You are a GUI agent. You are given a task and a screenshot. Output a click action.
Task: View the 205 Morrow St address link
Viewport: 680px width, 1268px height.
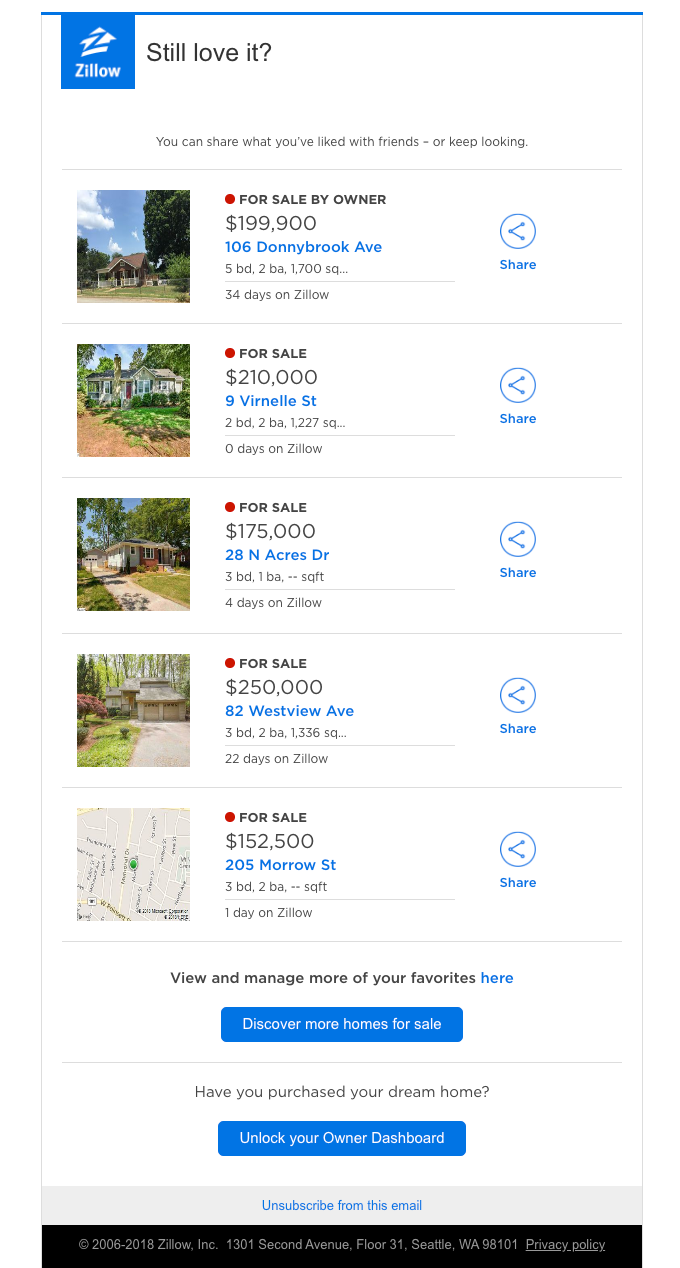280,865
